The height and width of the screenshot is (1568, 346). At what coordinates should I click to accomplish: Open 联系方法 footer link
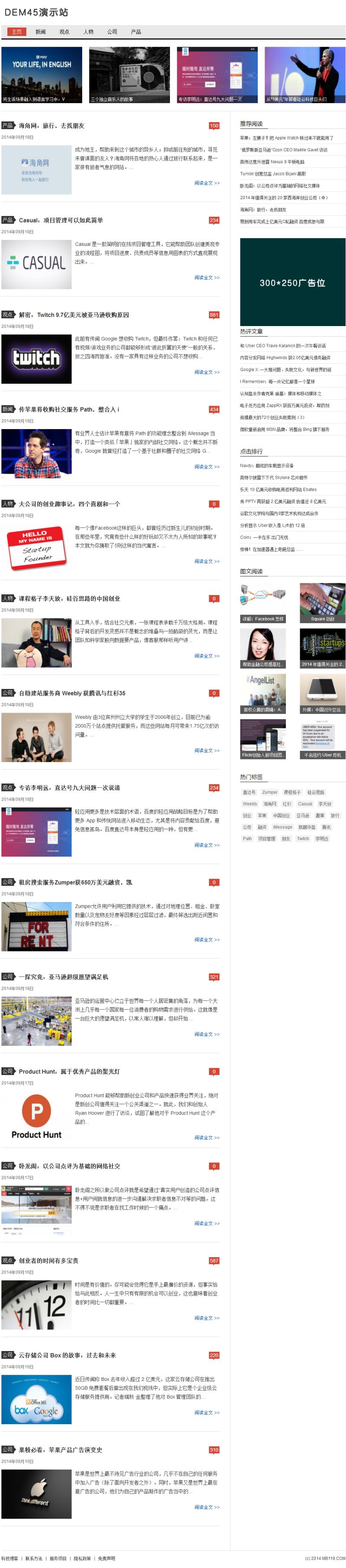(34, 1559)
